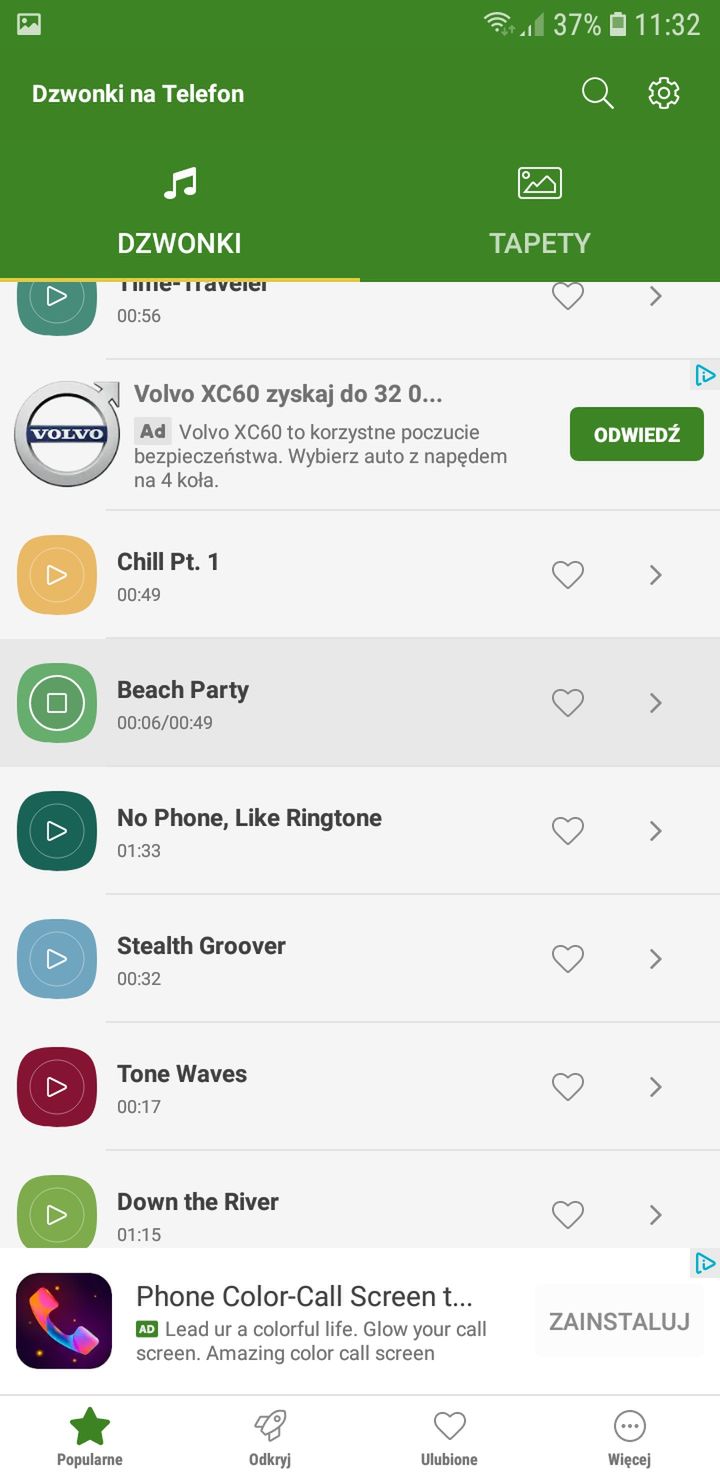This screenshot has width=720, height=1480.
Task: Open Tone Waves details via chevron
Action: [656, 1087]
